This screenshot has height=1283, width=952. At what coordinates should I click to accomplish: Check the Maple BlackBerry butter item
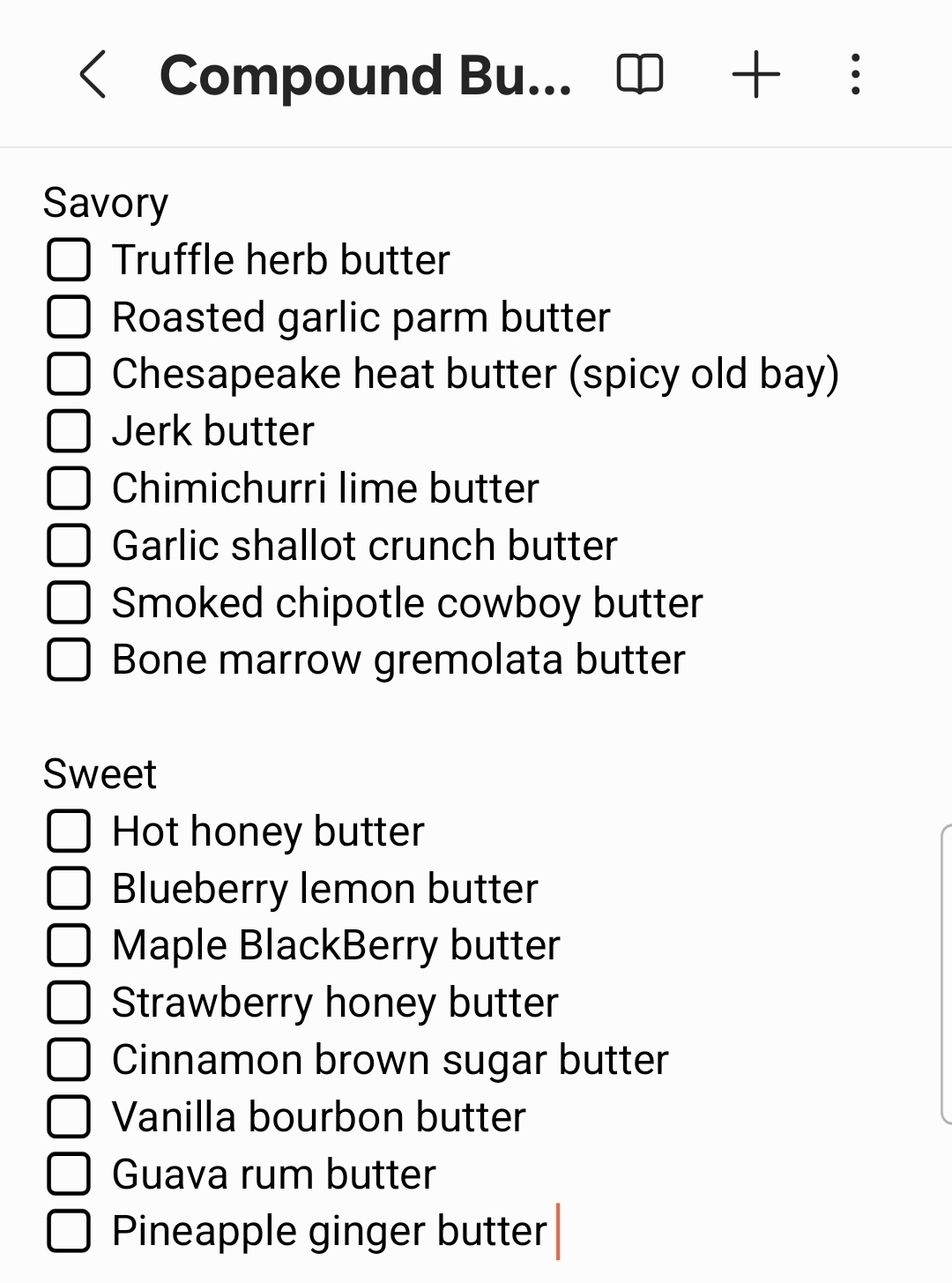69,945
